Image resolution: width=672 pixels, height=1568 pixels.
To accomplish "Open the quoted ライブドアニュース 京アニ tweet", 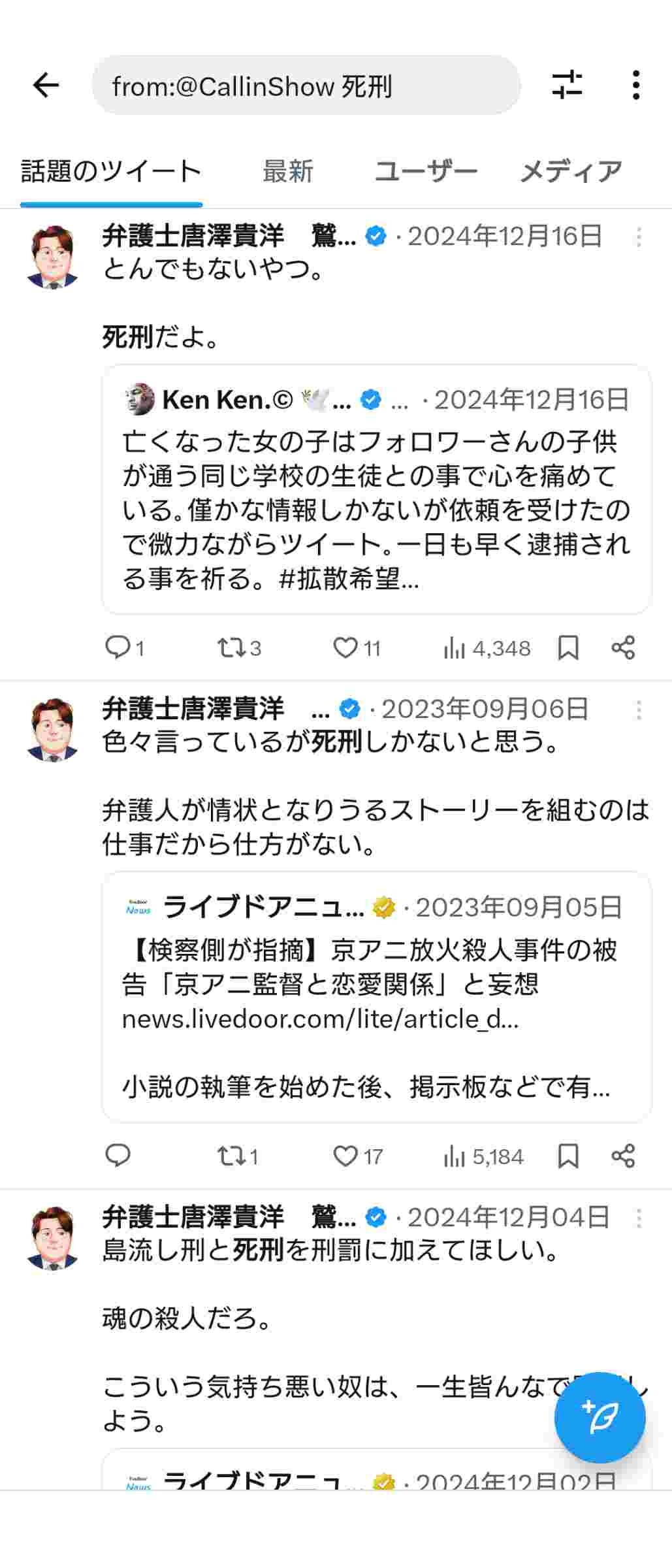I will pos(376,996).
